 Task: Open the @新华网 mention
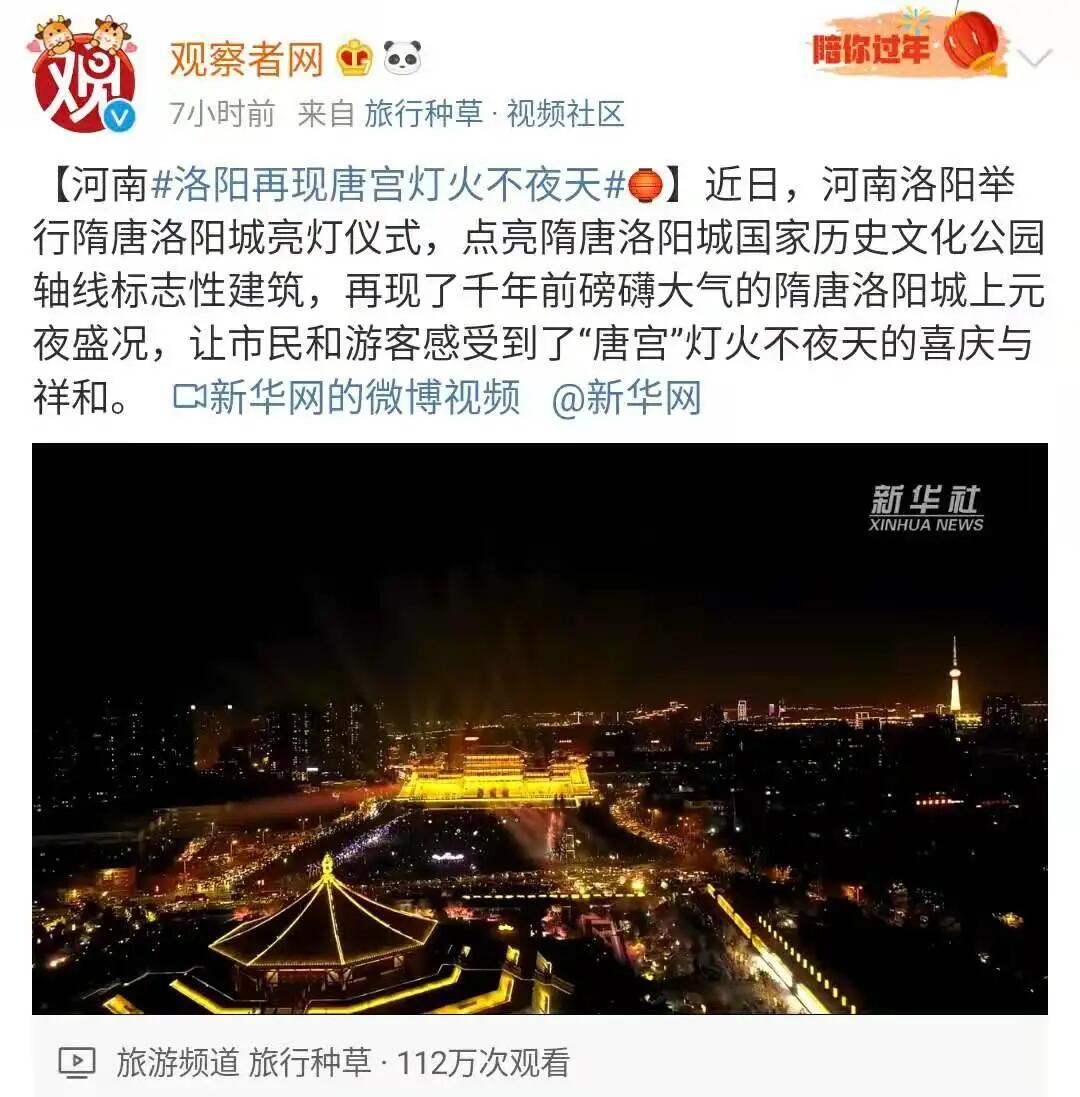coord(626,398)
